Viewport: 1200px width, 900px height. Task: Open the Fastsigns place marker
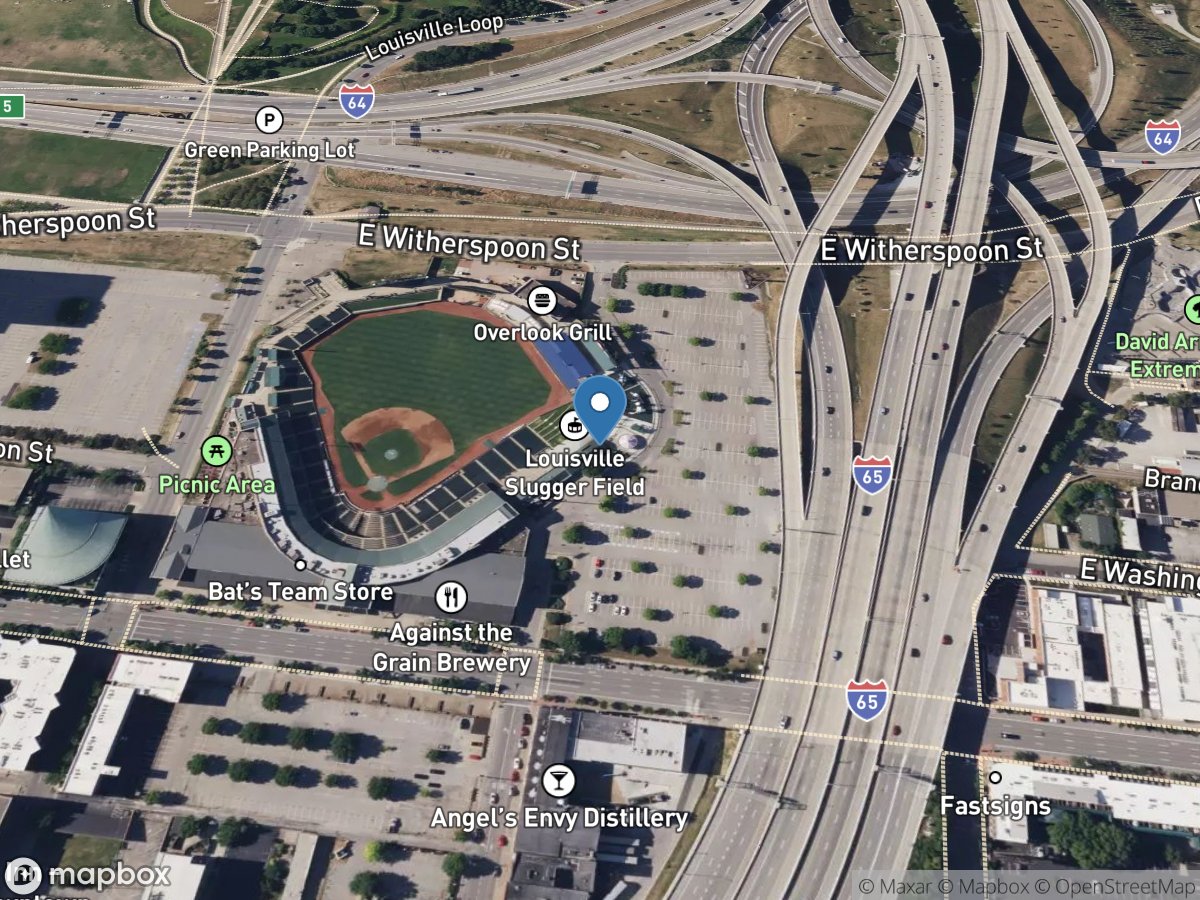coord(995,777)
